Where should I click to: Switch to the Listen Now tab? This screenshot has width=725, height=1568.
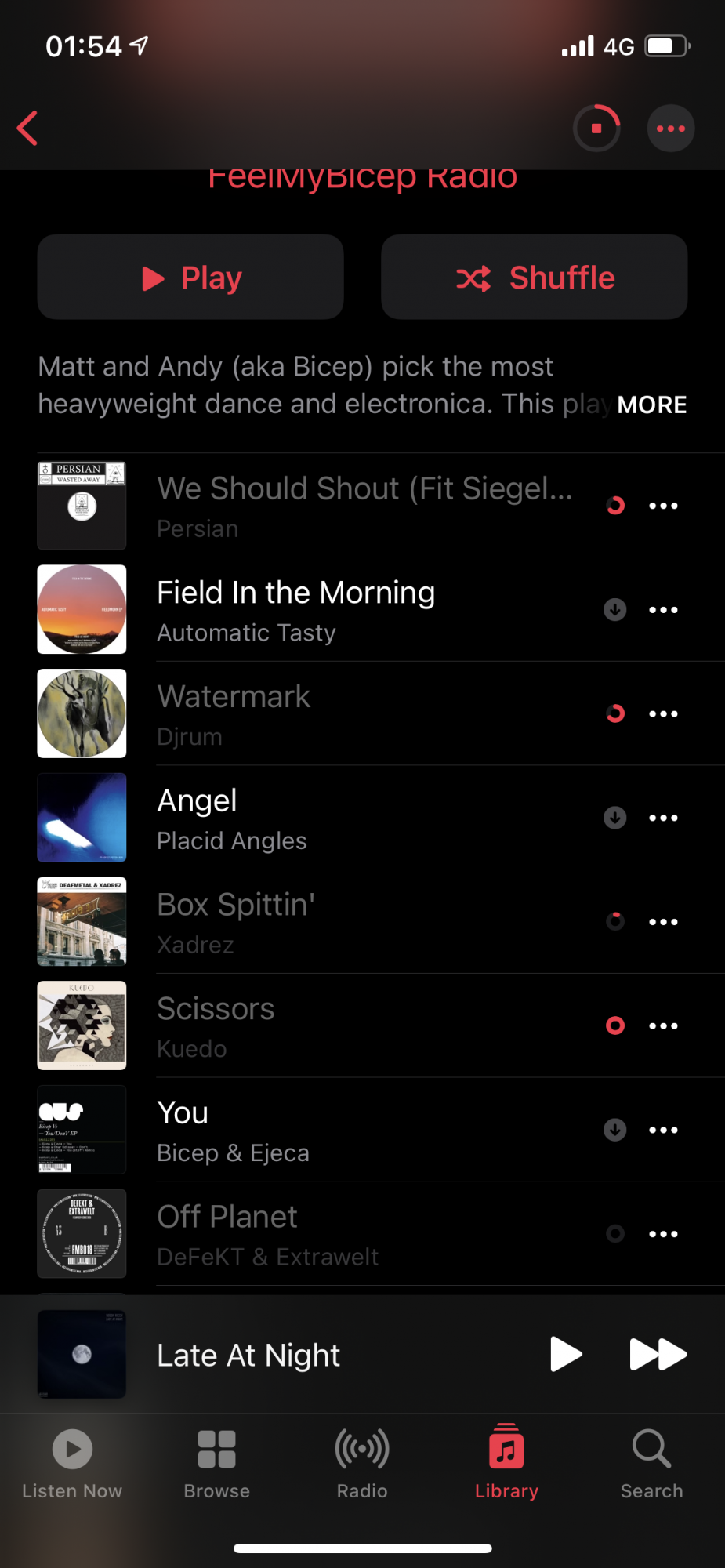(72, 1462)
